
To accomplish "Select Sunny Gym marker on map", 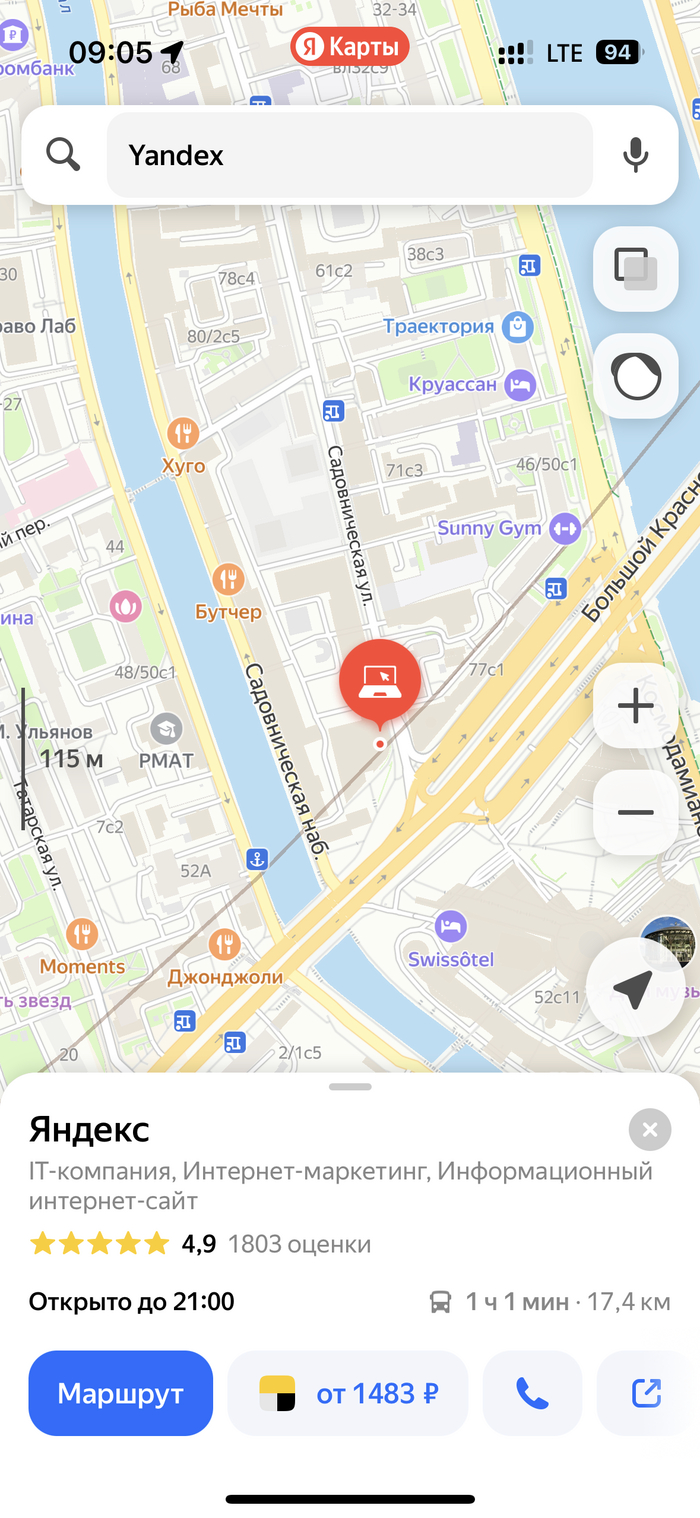I will point(565,528).
